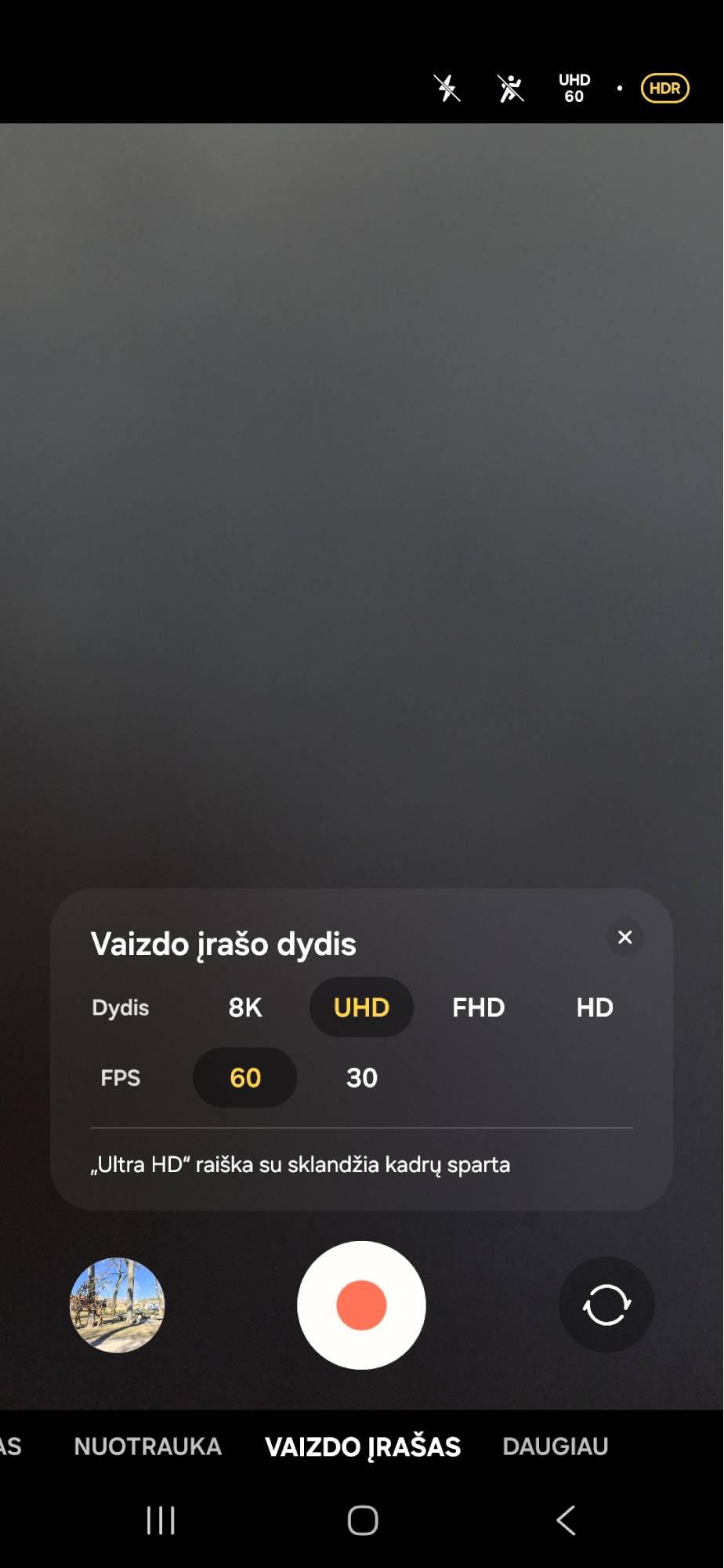Flip between front and rear camera

click(x=606, y=1305)
